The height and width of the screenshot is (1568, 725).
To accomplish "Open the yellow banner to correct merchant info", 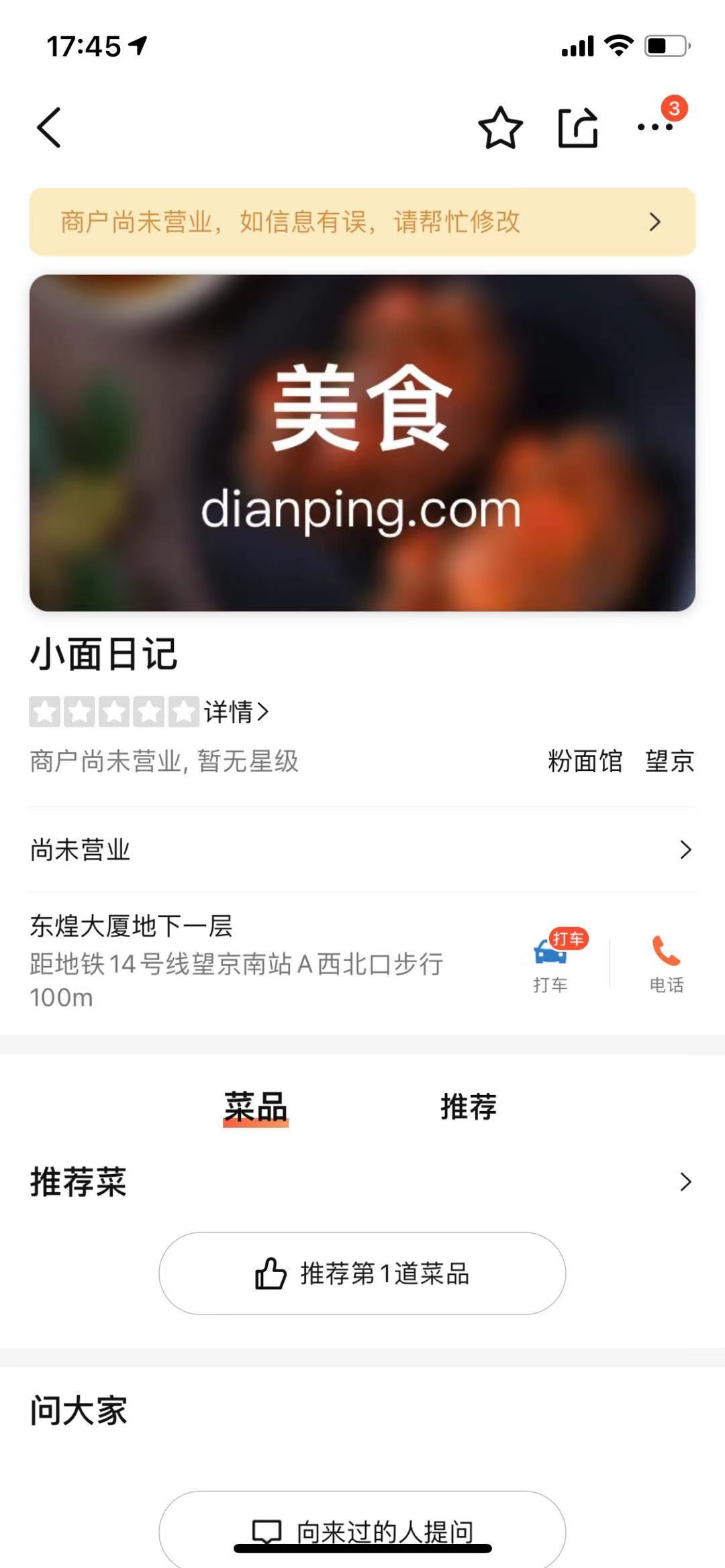I will coord(362,221).
